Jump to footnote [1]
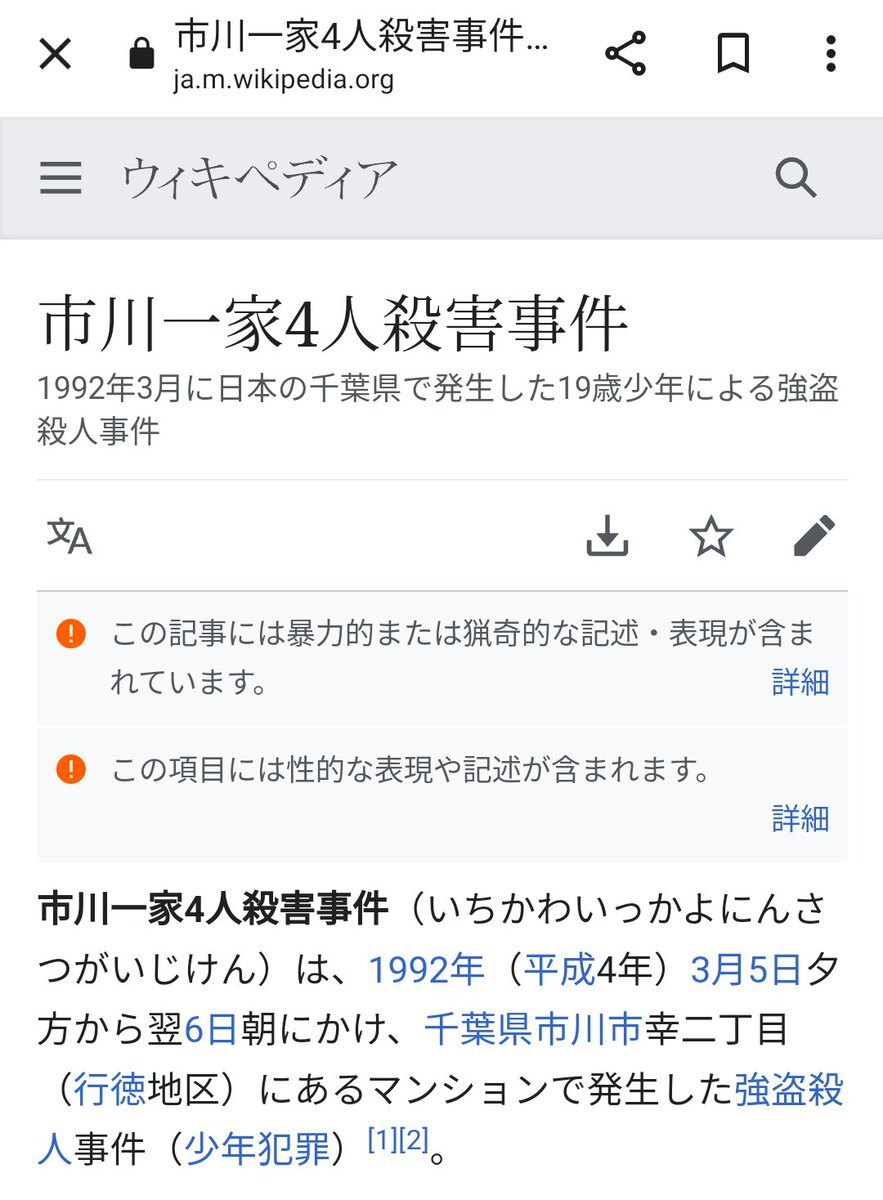This screenshot has height=1200, width=883. point(383,1139)
